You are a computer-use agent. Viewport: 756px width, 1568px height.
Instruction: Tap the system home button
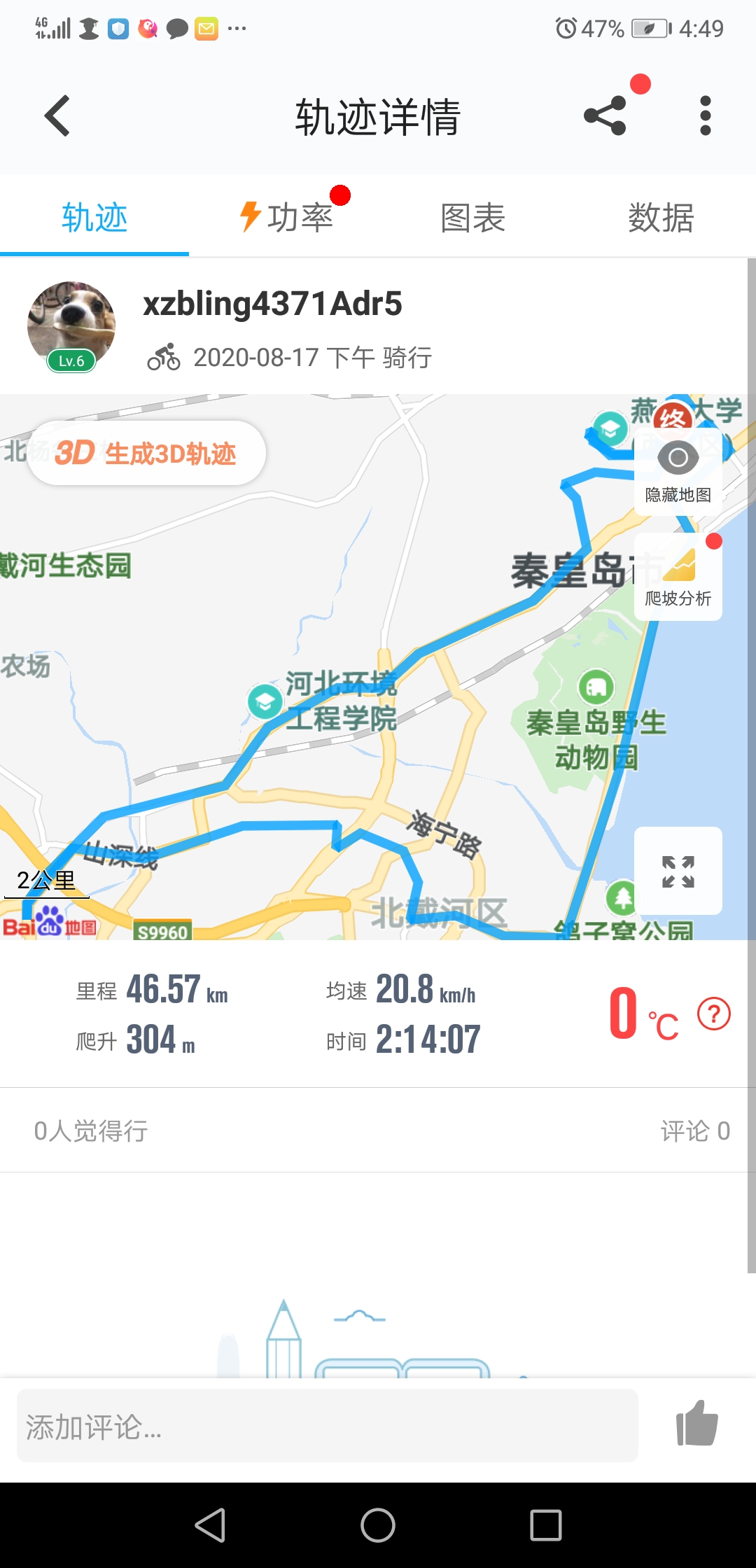pos(378,1525)
